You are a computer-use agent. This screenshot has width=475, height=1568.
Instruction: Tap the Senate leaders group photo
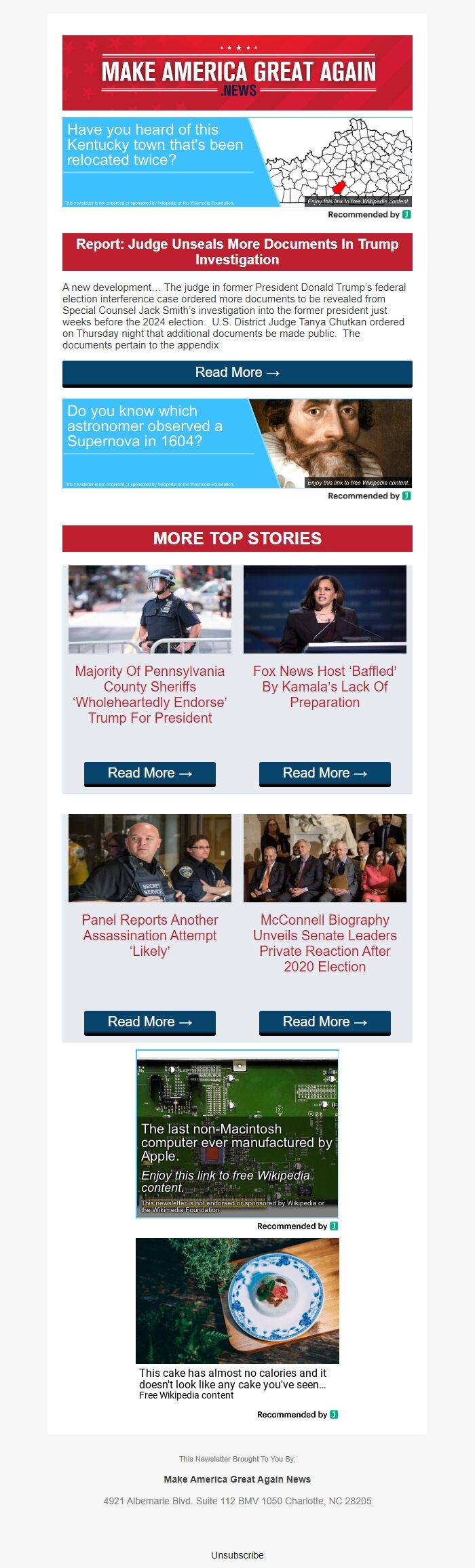coord(324,858)
